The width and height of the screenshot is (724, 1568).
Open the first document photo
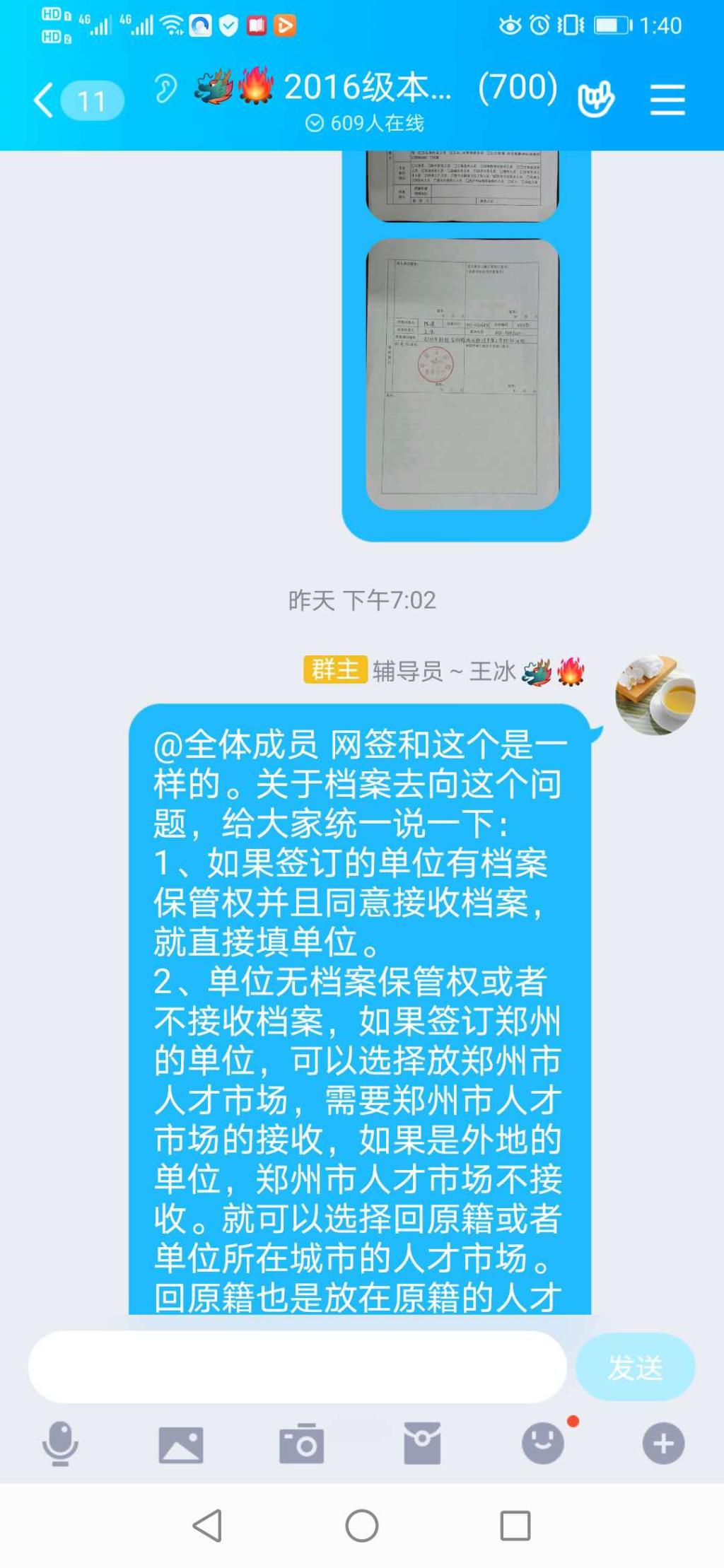coord(462,185)
